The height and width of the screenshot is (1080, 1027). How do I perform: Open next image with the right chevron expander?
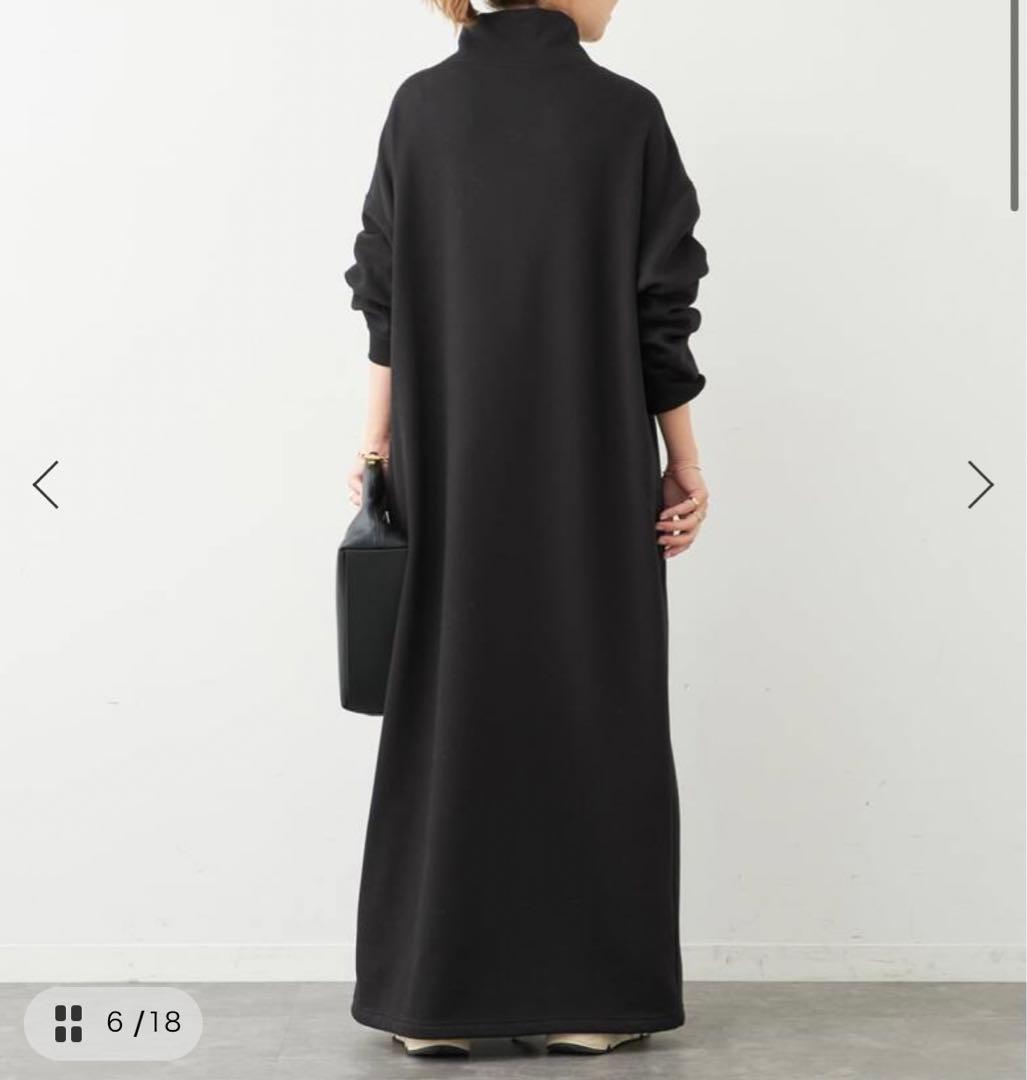coord(981,484)
